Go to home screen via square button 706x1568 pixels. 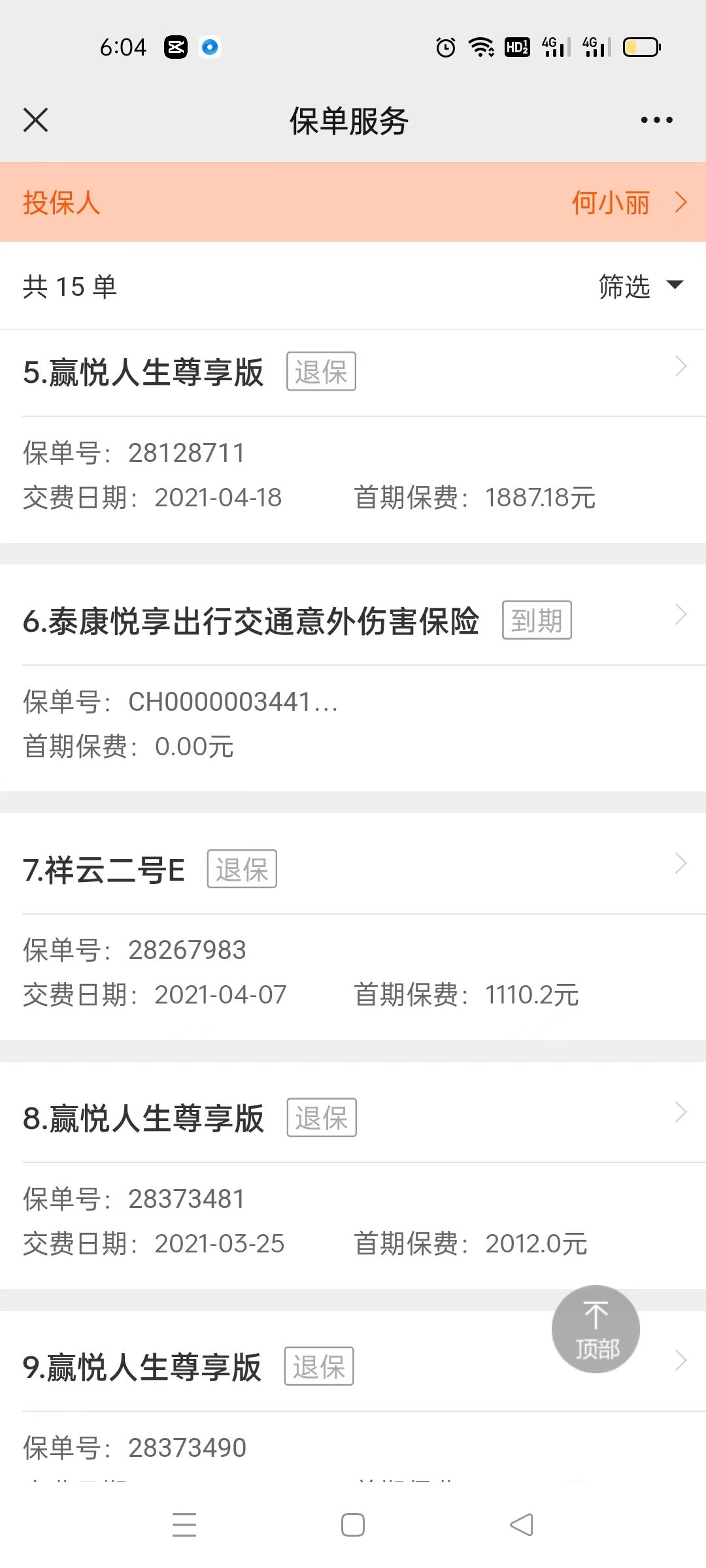353,1526
